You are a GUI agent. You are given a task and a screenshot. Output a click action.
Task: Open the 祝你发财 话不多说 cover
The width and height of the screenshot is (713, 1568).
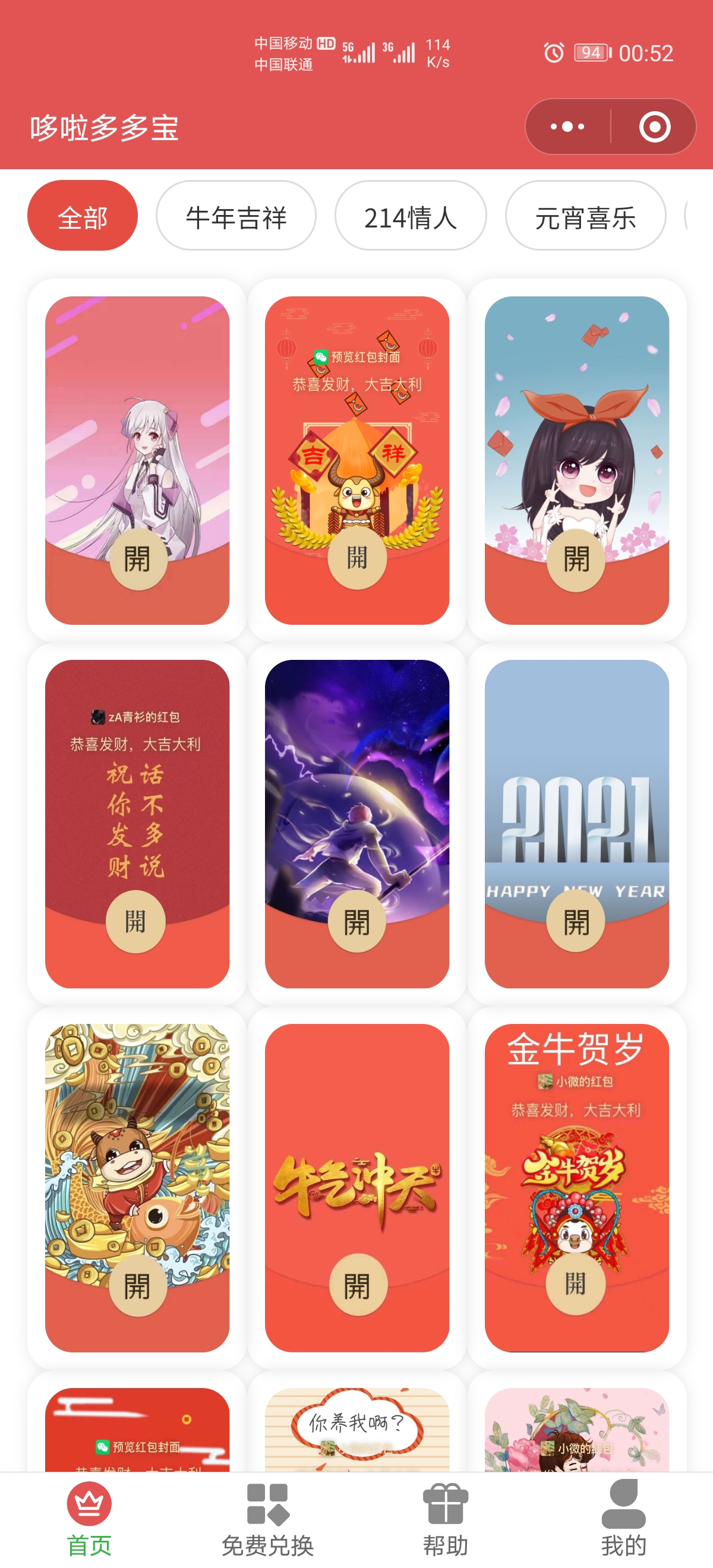[137, 823]
